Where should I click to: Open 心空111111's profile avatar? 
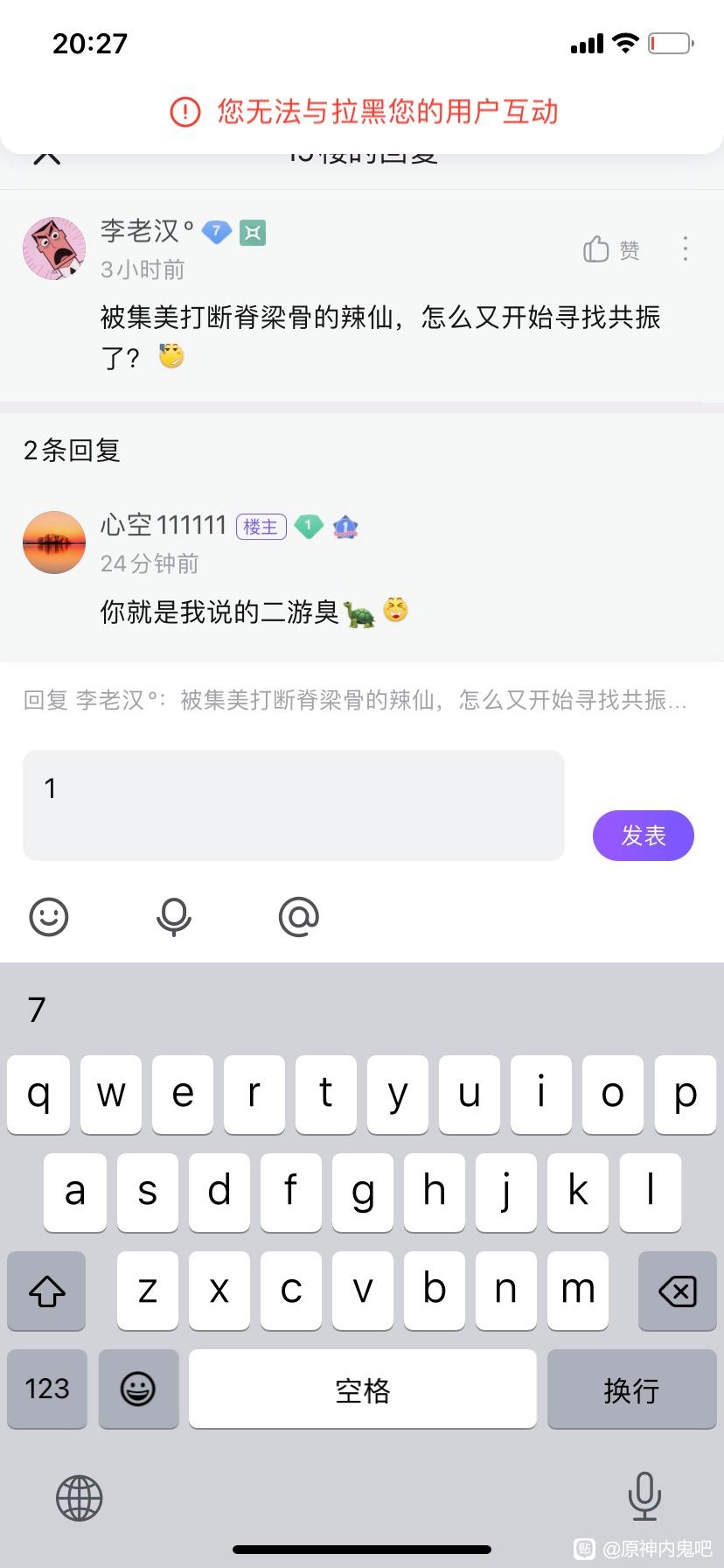pos(54,542)
